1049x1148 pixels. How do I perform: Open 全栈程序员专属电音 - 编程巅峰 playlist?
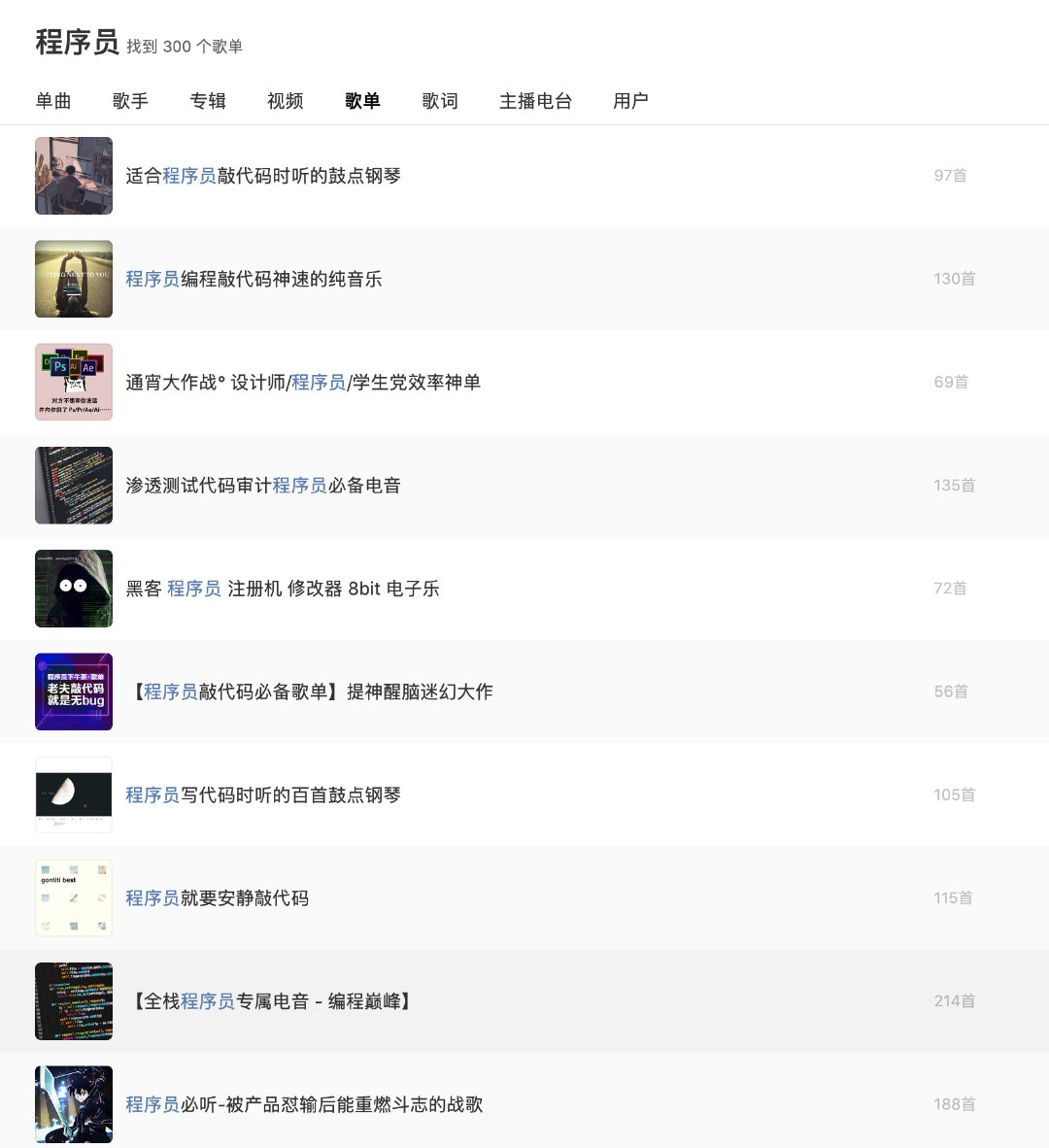click(x=272, y=1001)
